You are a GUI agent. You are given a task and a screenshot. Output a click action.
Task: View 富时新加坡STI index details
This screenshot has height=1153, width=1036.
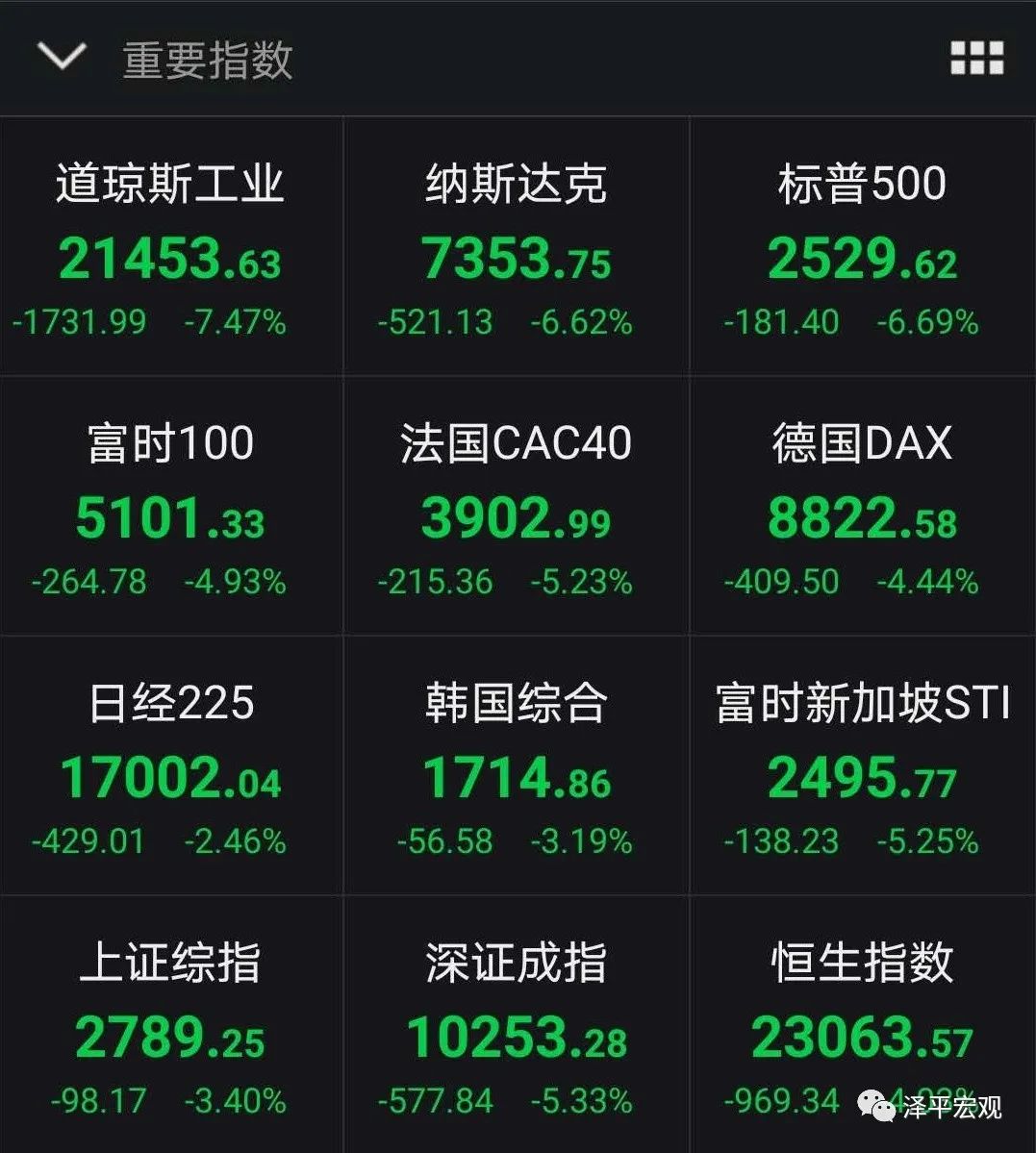[x=861, y=764]
